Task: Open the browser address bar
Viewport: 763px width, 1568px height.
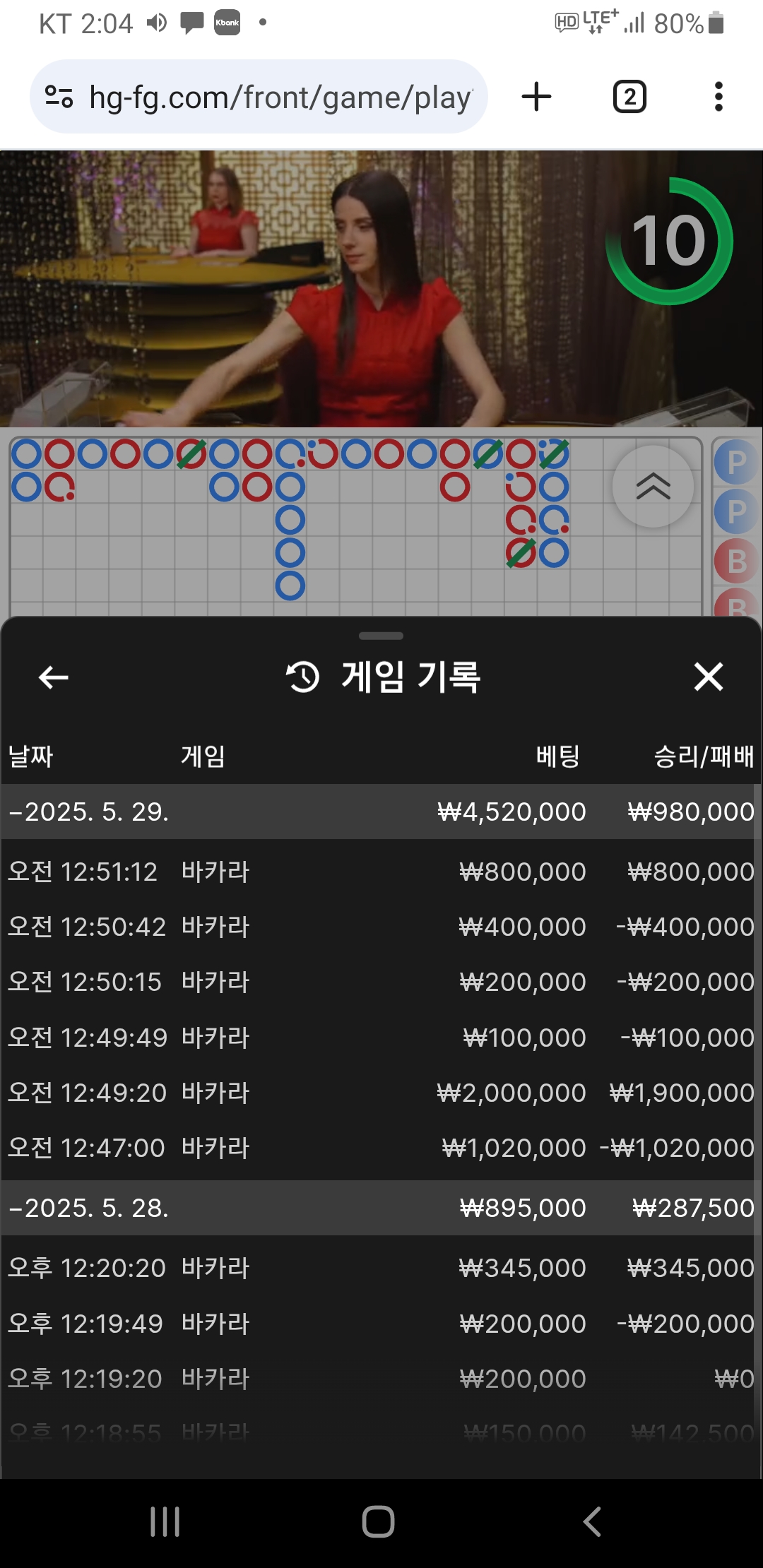Action: tap(259, 97)
